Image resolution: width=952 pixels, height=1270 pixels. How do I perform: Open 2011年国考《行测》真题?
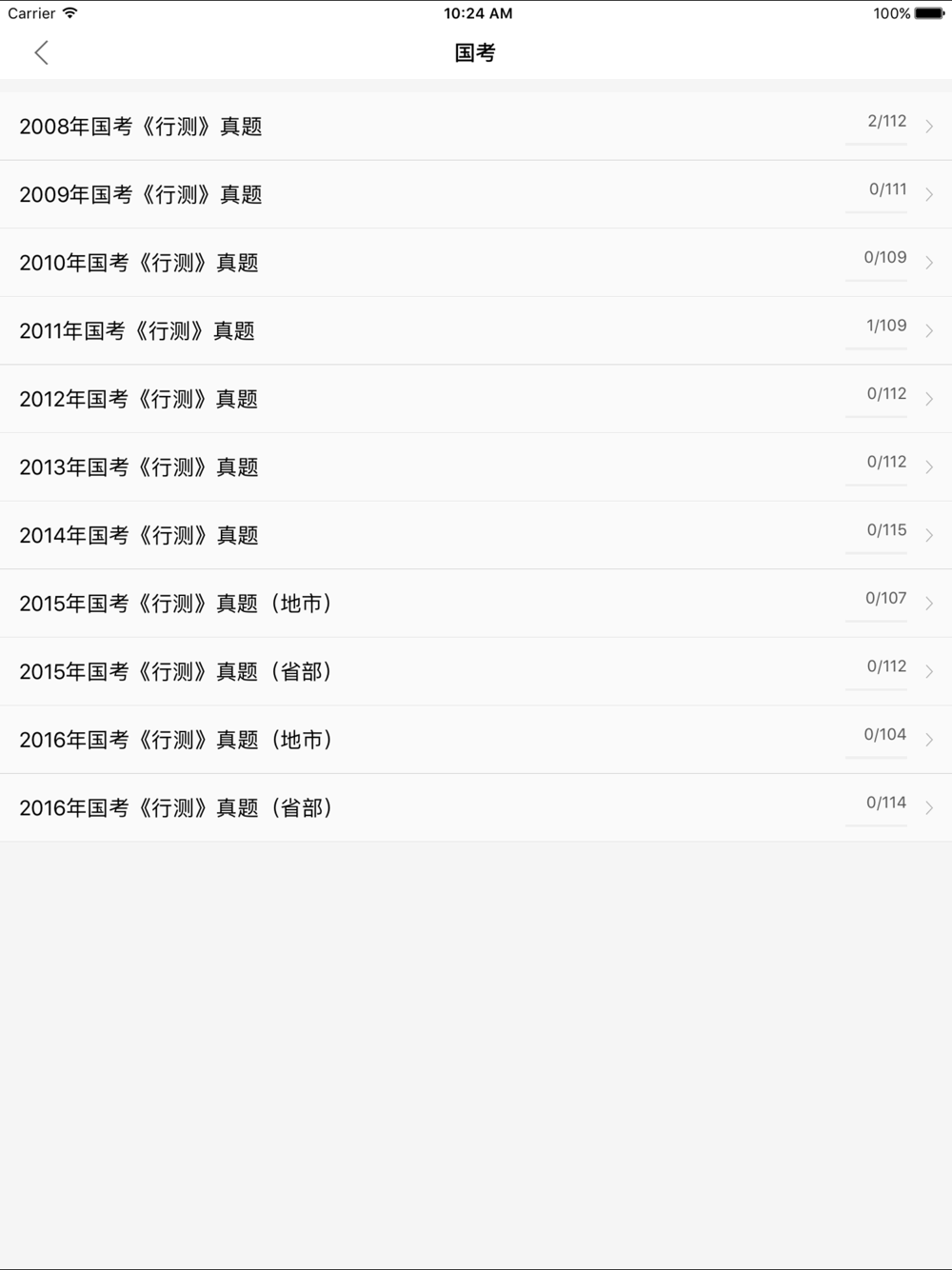click(x=476, y=330)
